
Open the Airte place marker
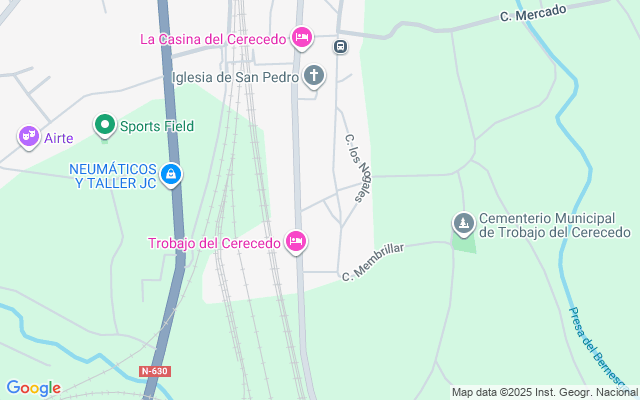28,137
